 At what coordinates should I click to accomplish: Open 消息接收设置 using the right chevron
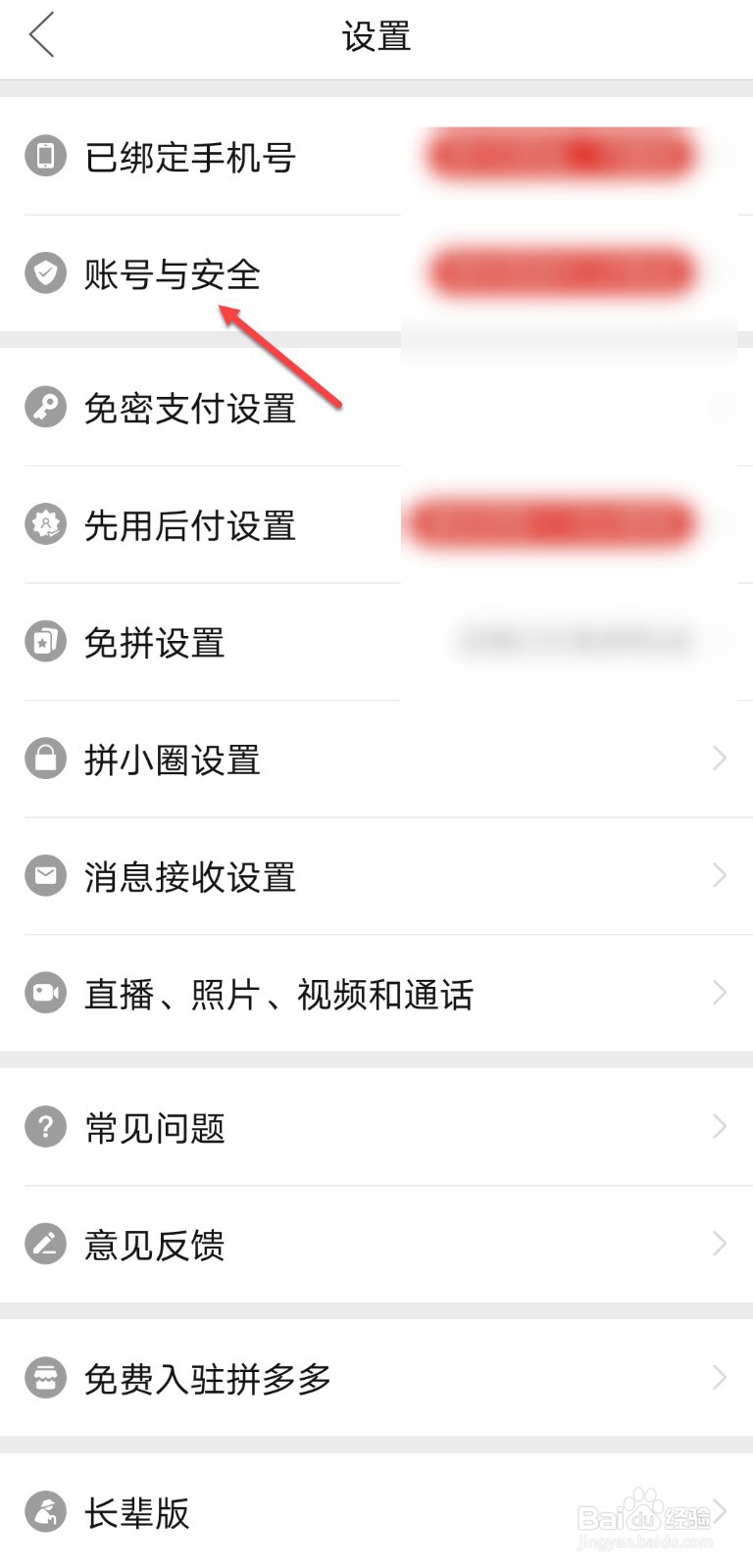720,875
